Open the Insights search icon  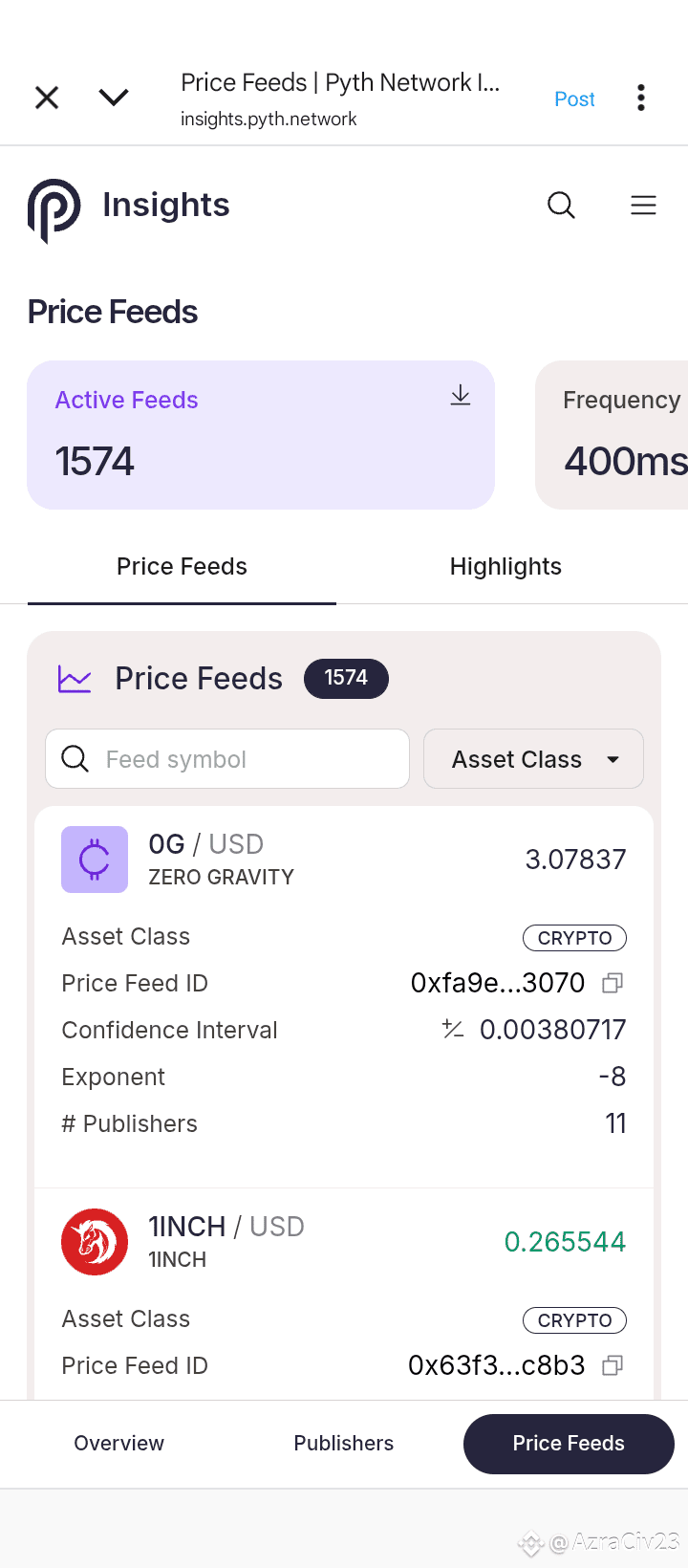pos(561,206)
